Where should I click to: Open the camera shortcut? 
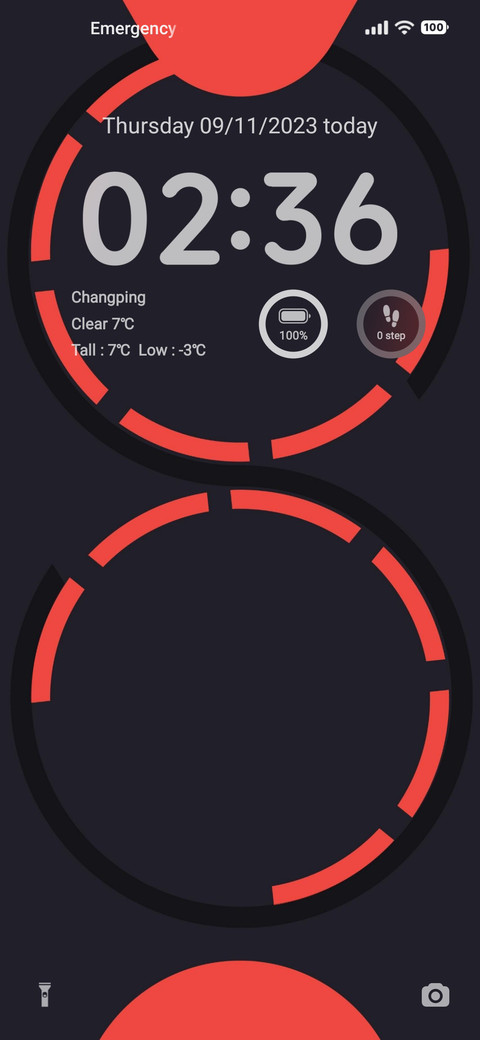[436, 995]
